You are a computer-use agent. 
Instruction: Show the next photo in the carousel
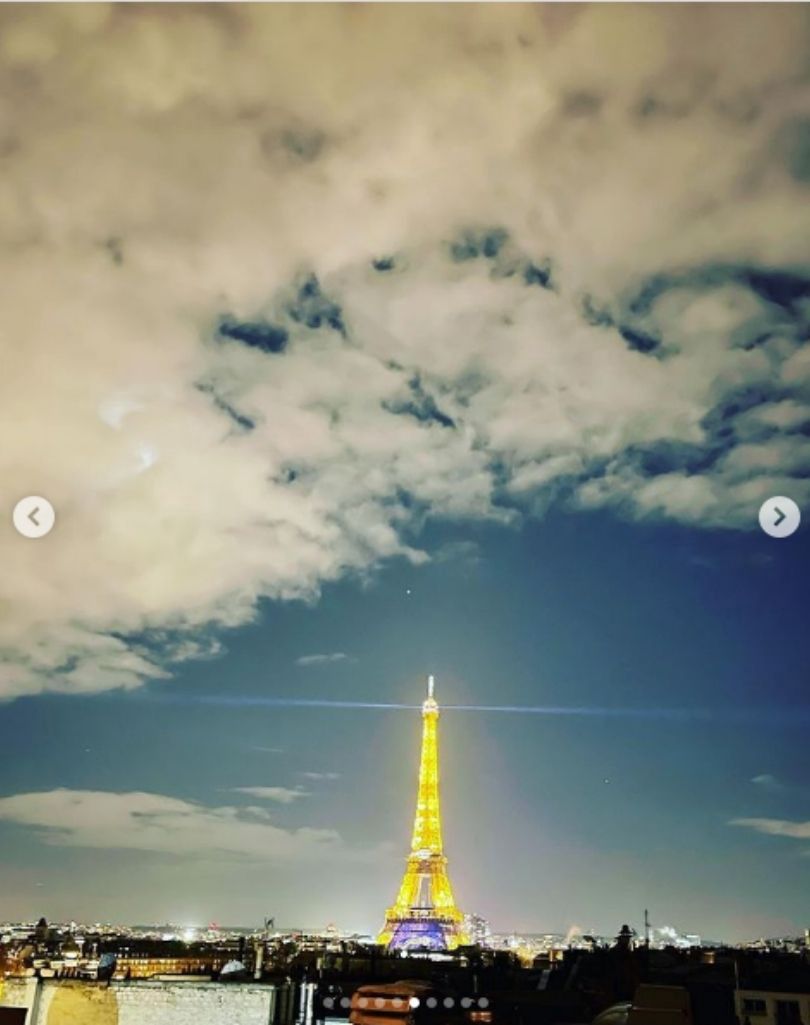(778, 517)
